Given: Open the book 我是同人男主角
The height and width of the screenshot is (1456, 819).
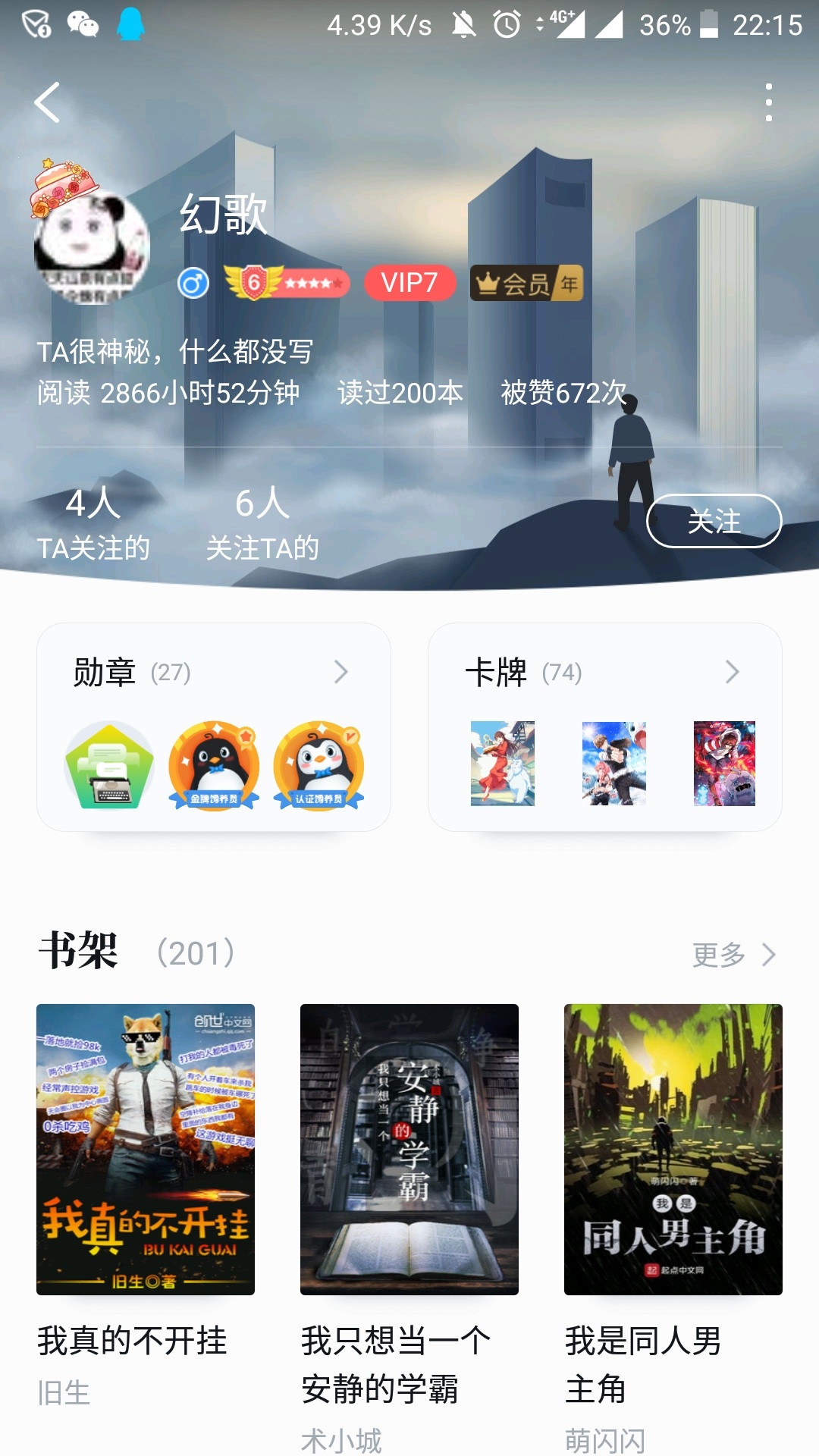Looking at the screenshot, I should pyautogui.click(x=673, y=1149).
